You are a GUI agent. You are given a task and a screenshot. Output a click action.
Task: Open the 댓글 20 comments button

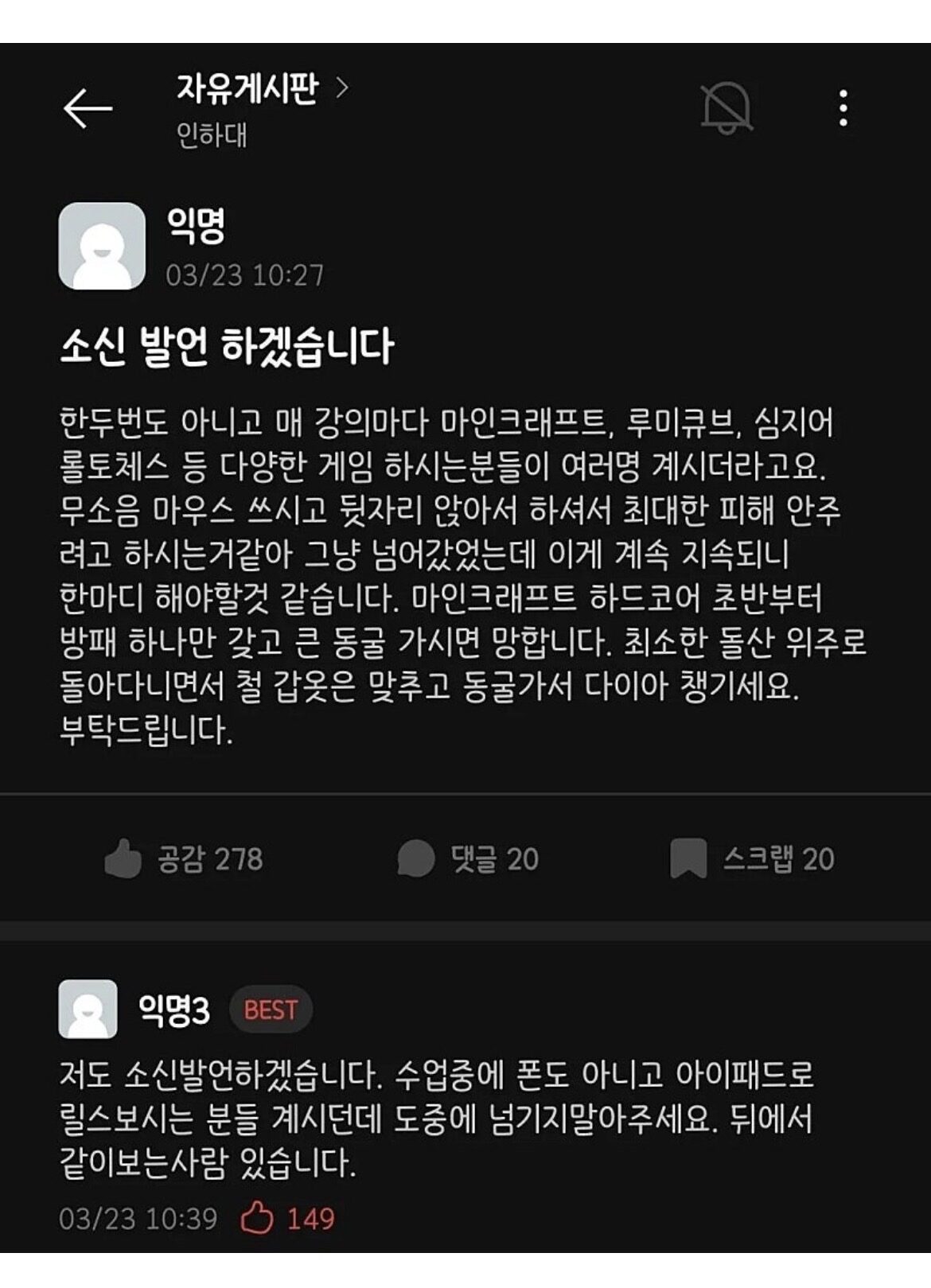pyautogui.click(x=468, y=859)
